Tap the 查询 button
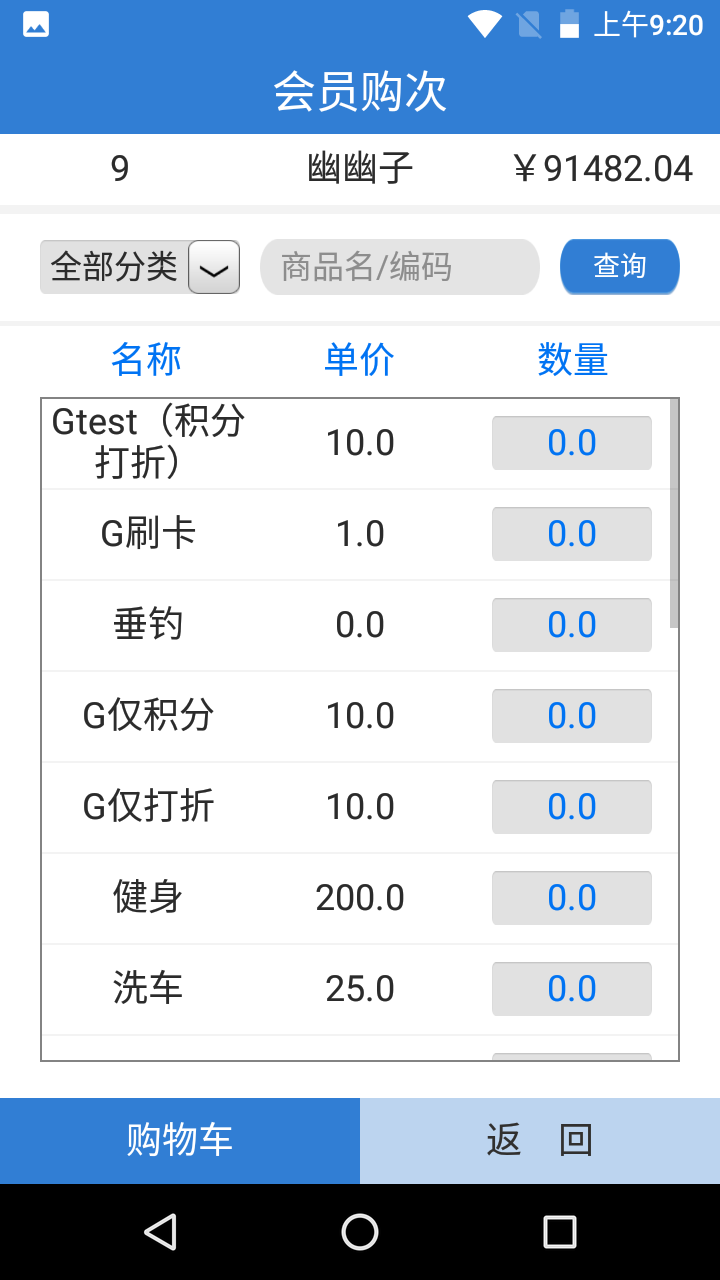This screenshot has width=720, height=1280. (620, 267)
